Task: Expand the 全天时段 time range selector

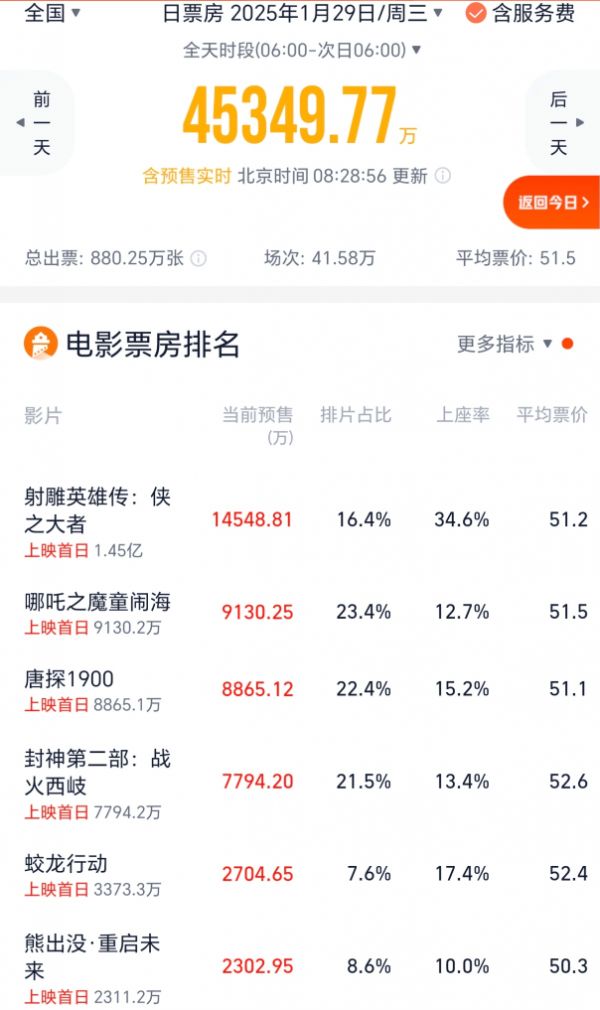Action: tap(302, 50)
